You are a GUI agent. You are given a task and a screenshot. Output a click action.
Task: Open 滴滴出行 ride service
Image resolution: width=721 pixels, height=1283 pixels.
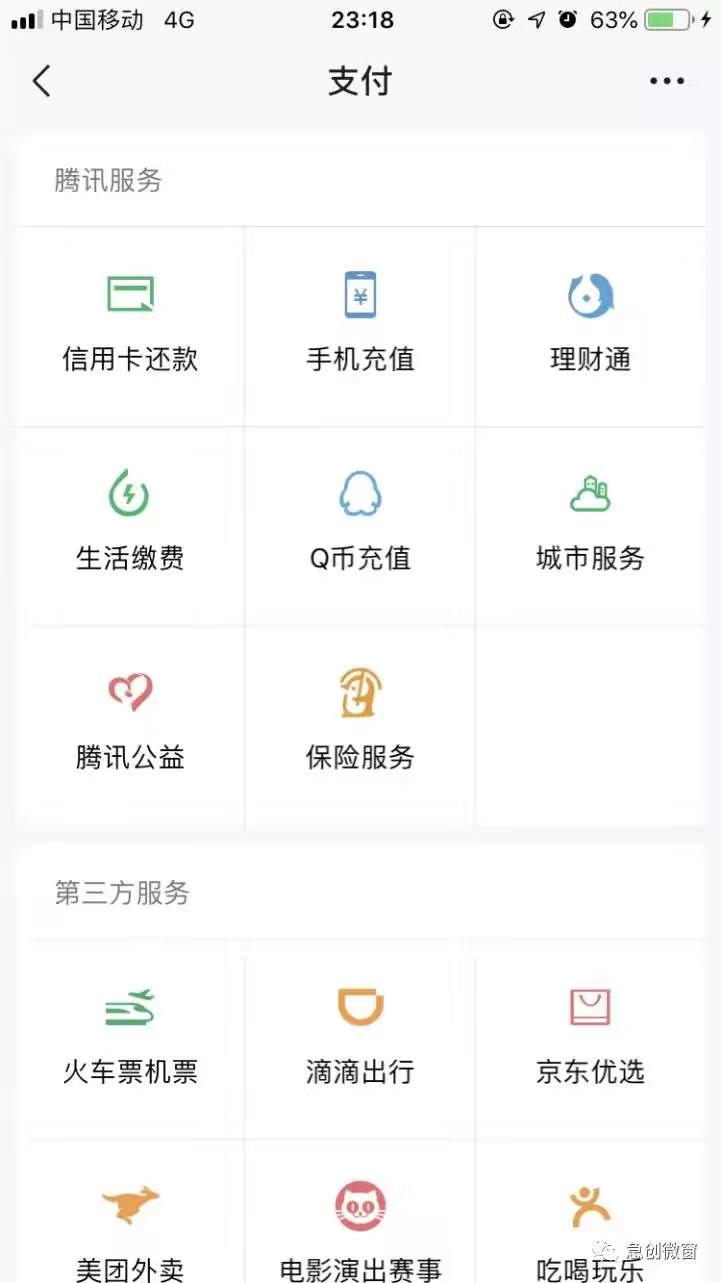tap(360, 1038)
